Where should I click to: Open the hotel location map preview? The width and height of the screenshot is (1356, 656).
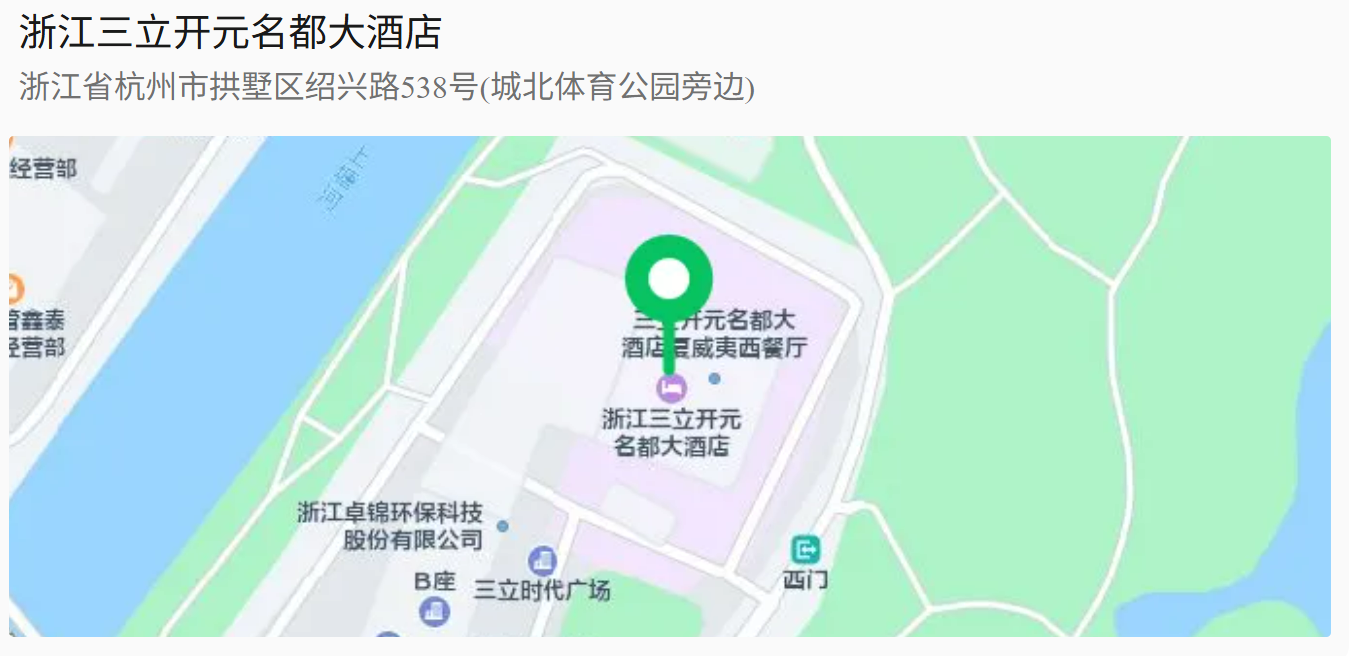[x=670, y=386]
